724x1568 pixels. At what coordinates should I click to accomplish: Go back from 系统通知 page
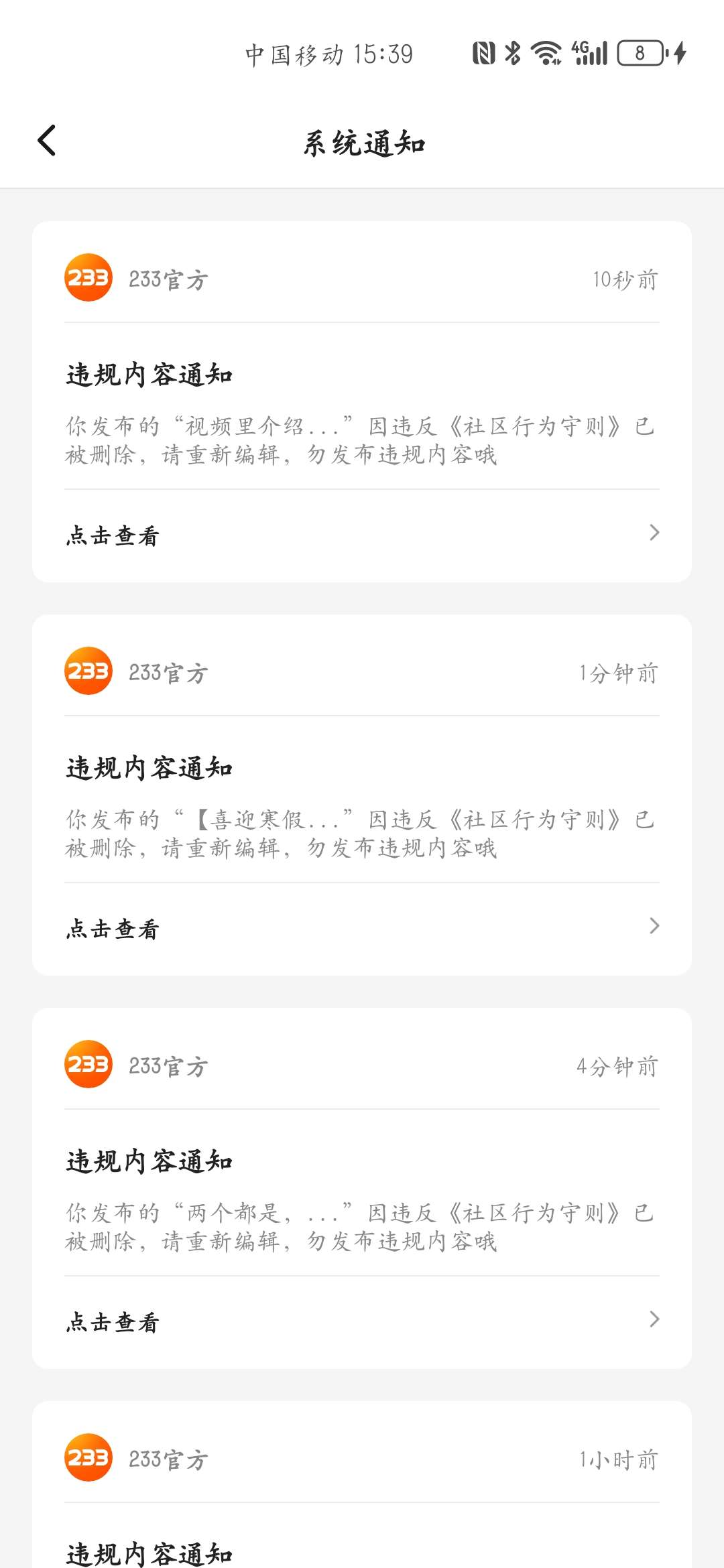pos(46,141)
